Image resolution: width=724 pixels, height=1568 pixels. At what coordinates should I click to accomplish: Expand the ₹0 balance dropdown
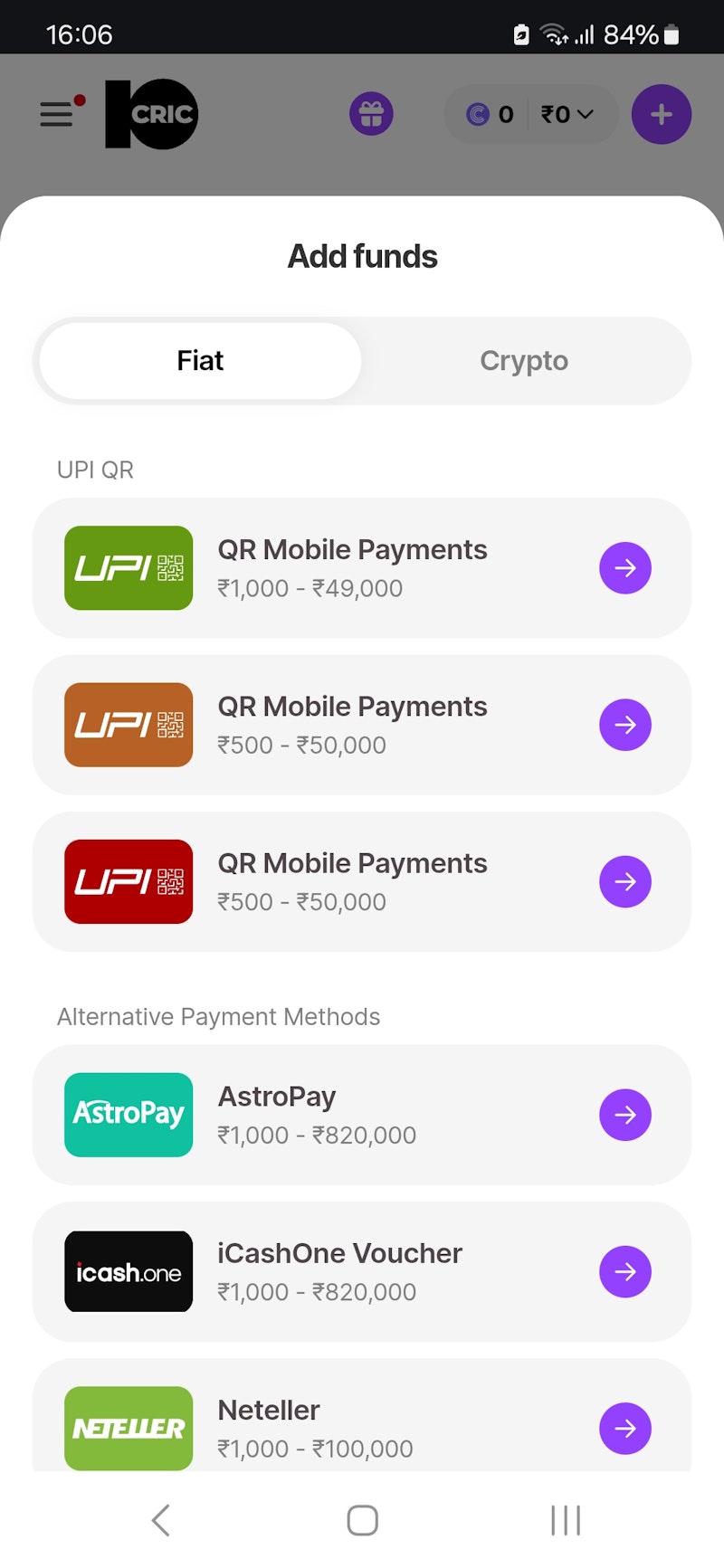click(x=567, y=115)
